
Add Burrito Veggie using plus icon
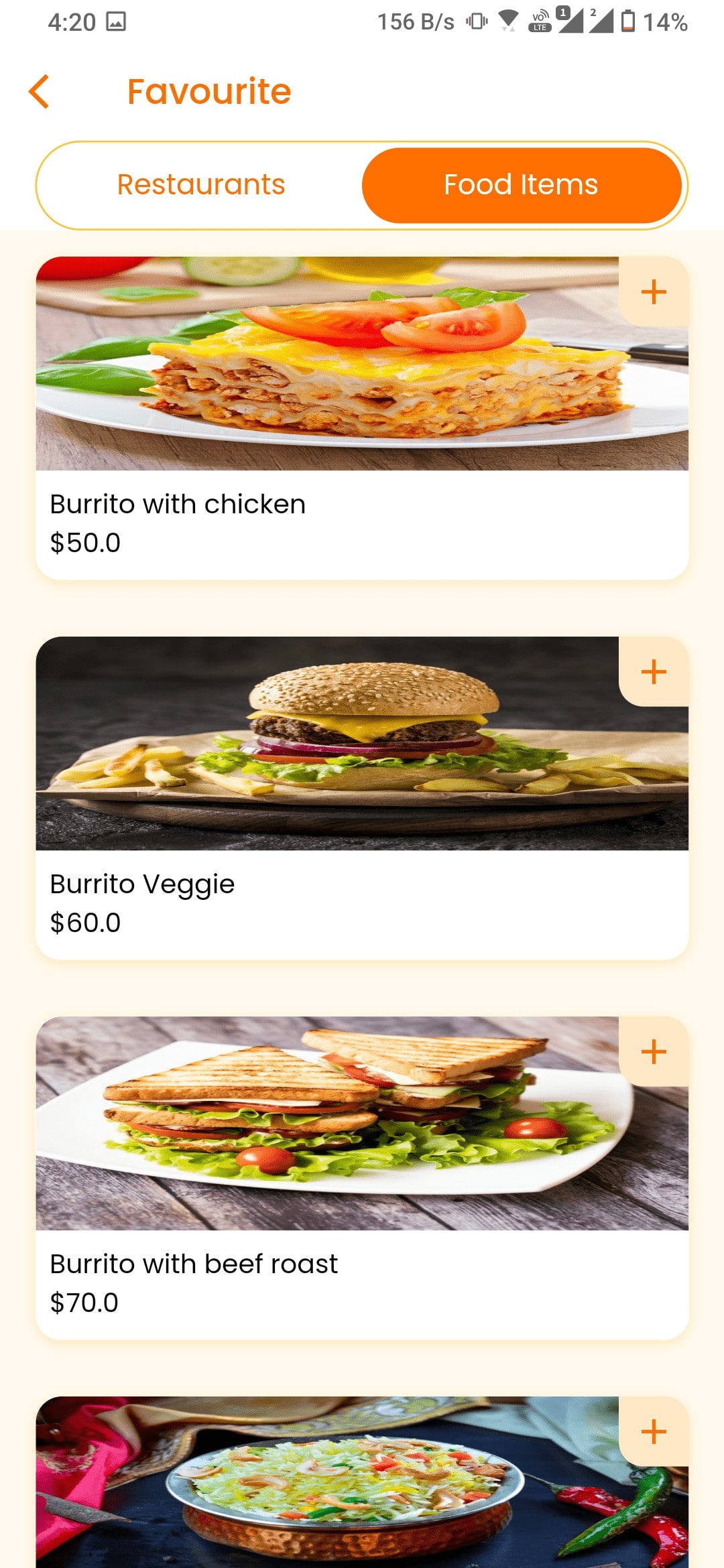tap(653, 672)
